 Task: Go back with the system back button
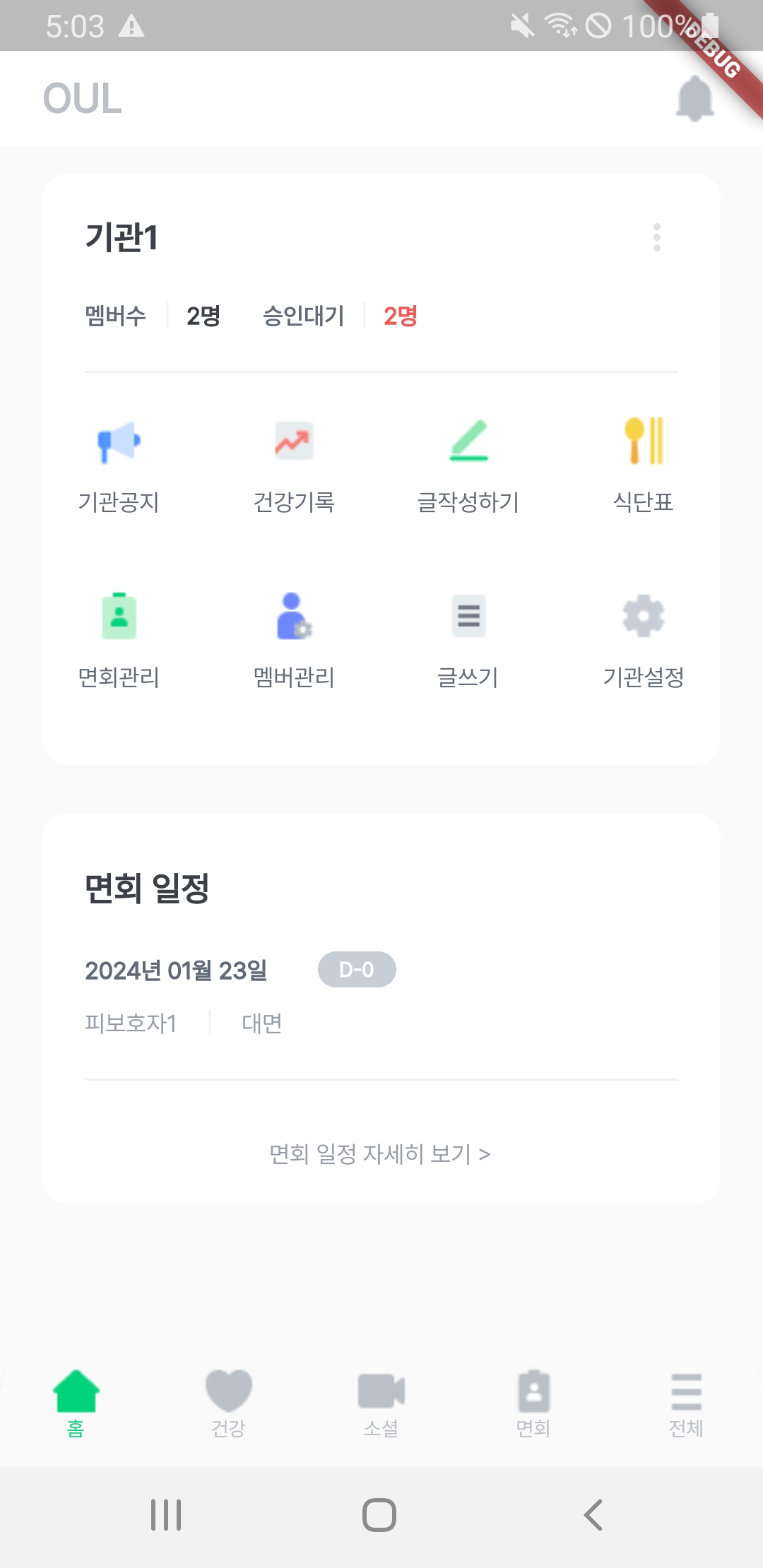point(593,1515)
